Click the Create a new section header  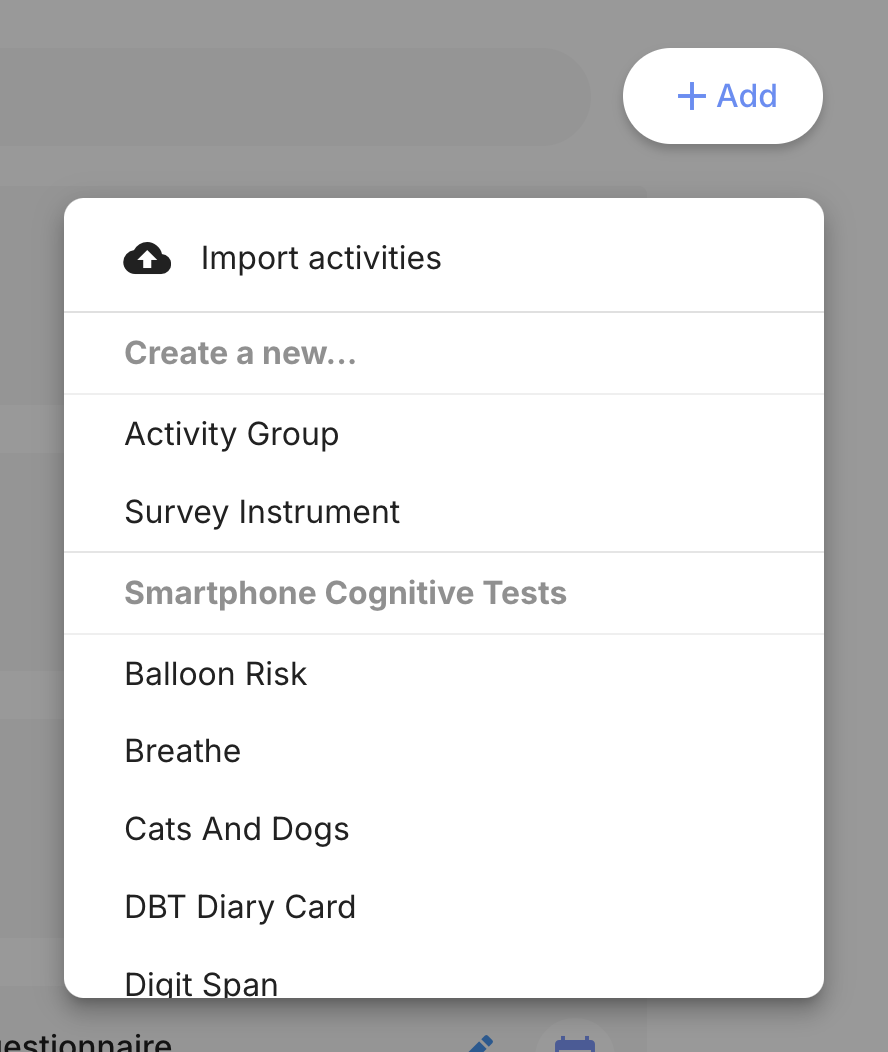tap(240, 353)
